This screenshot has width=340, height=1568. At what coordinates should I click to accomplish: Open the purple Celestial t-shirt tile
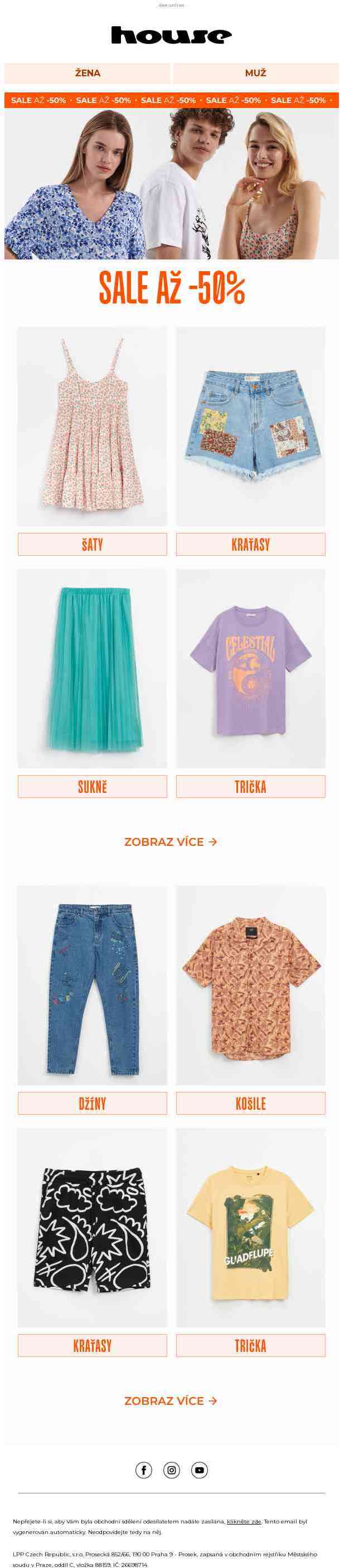pos(250,668)
